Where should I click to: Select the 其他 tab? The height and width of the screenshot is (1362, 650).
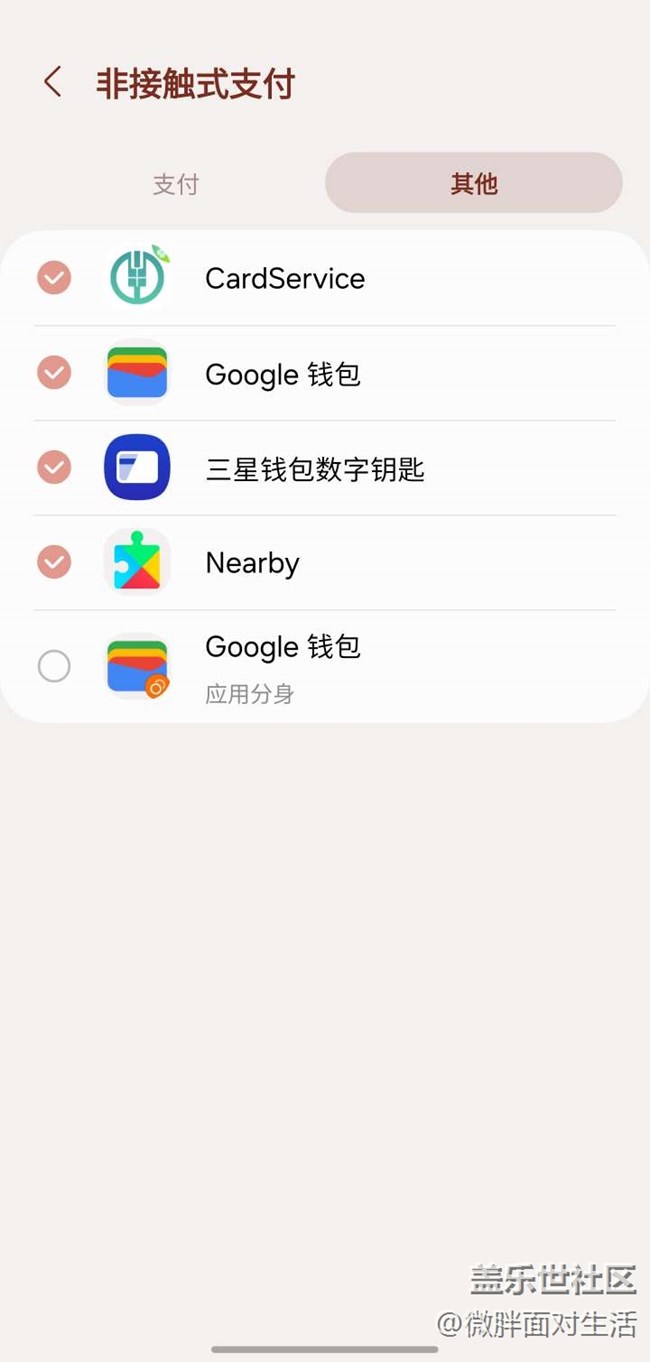(473, 184)
